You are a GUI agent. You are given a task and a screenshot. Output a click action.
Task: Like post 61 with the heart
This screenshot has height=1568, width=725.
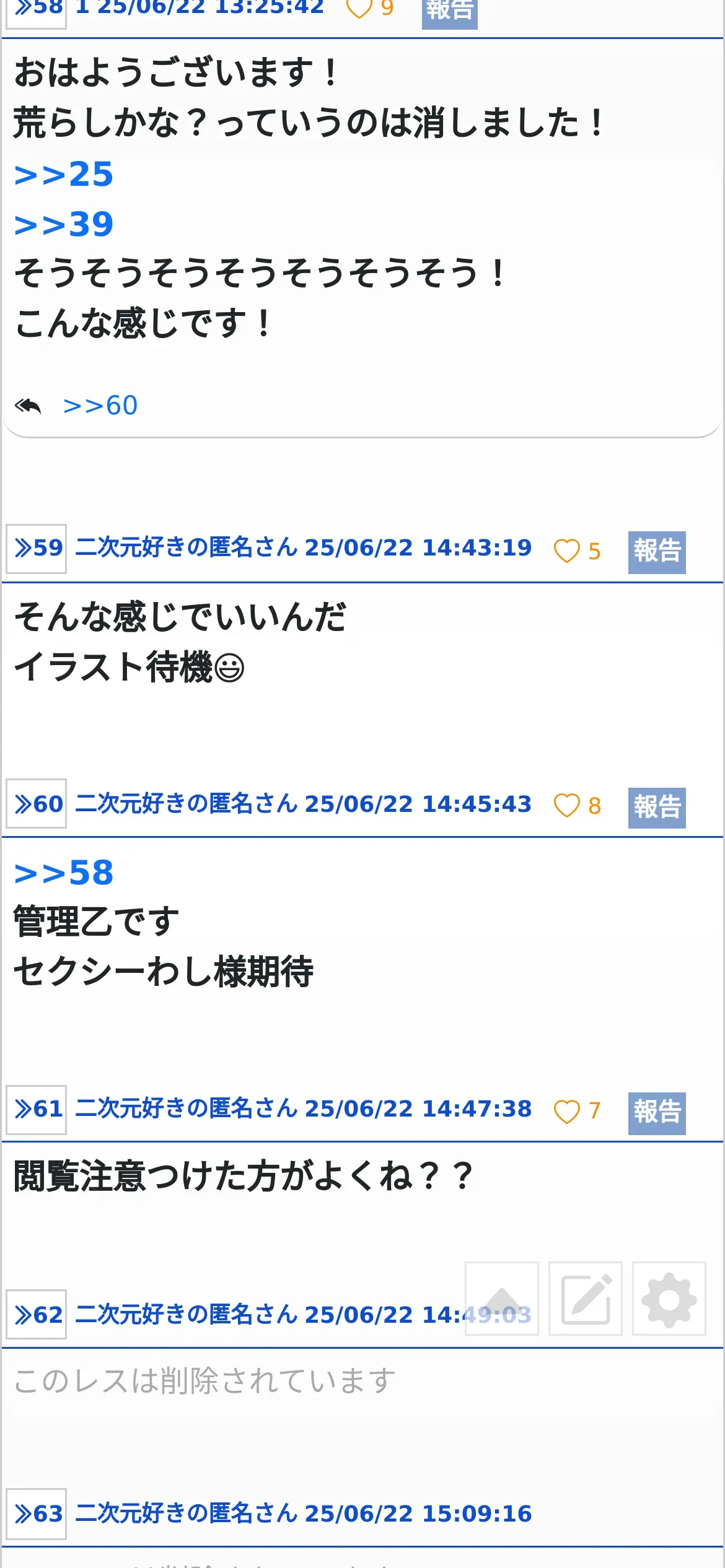point(566,1111)
